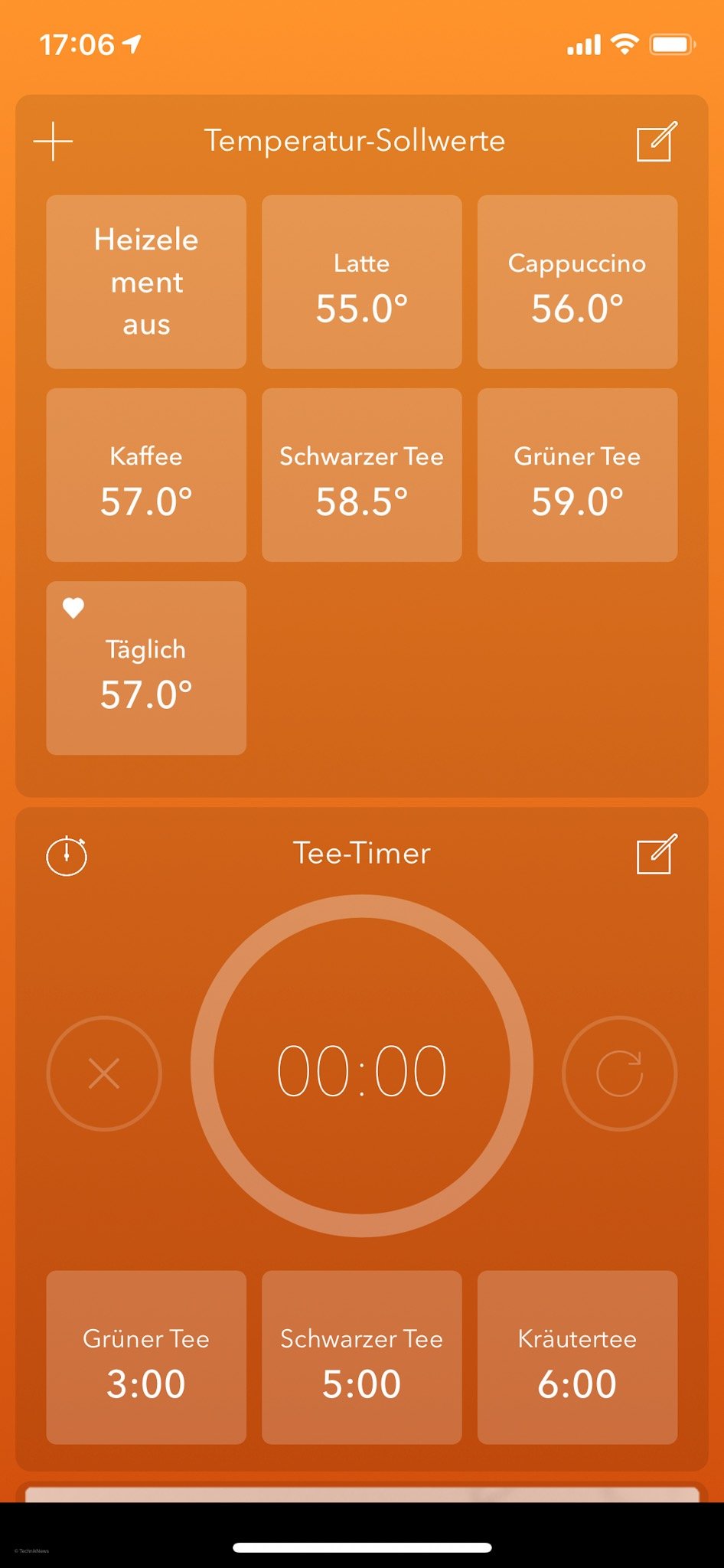Screen dimensions: 724x1568
Task: Add a new temperature preset with plus icon
Action: (x=53, y=142)
